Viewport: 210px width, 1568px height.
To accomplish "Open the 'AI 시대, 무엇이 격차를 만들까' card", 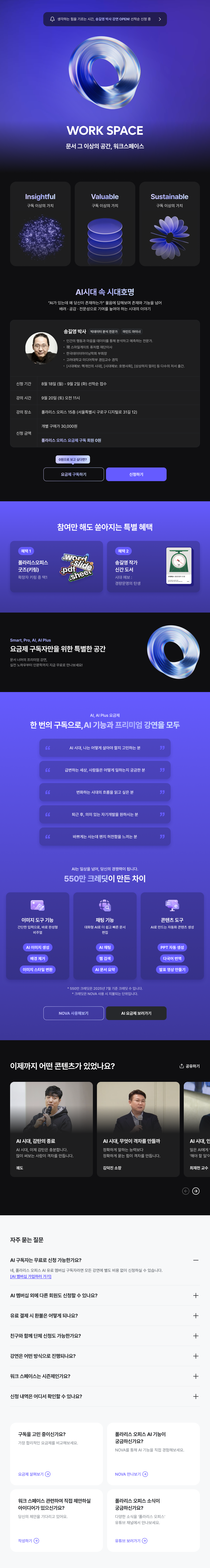I will click(x=138, y=1129).
